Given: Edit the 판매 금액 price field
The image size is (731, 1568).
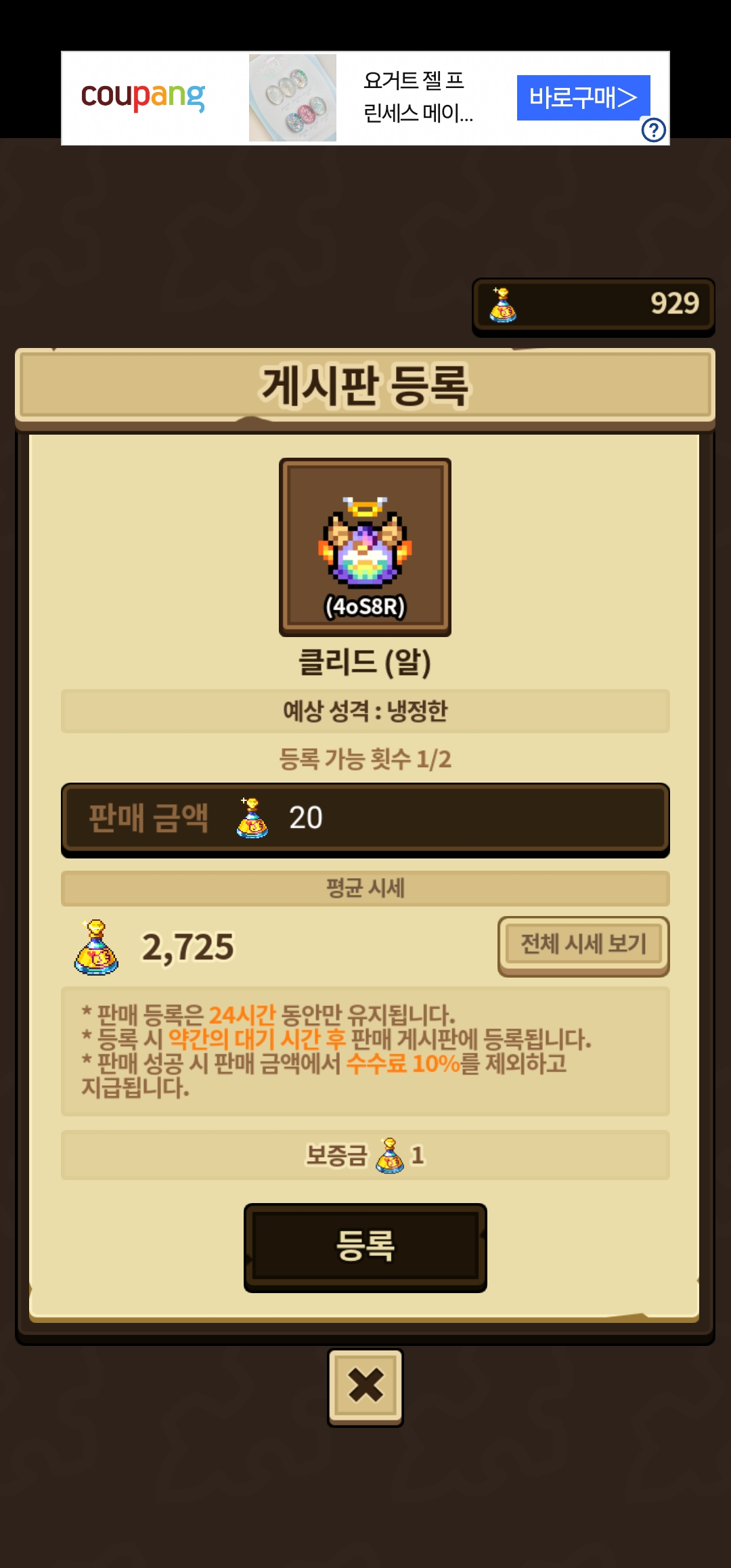Looking at the screenshot, I should click(x=365, y=819).
